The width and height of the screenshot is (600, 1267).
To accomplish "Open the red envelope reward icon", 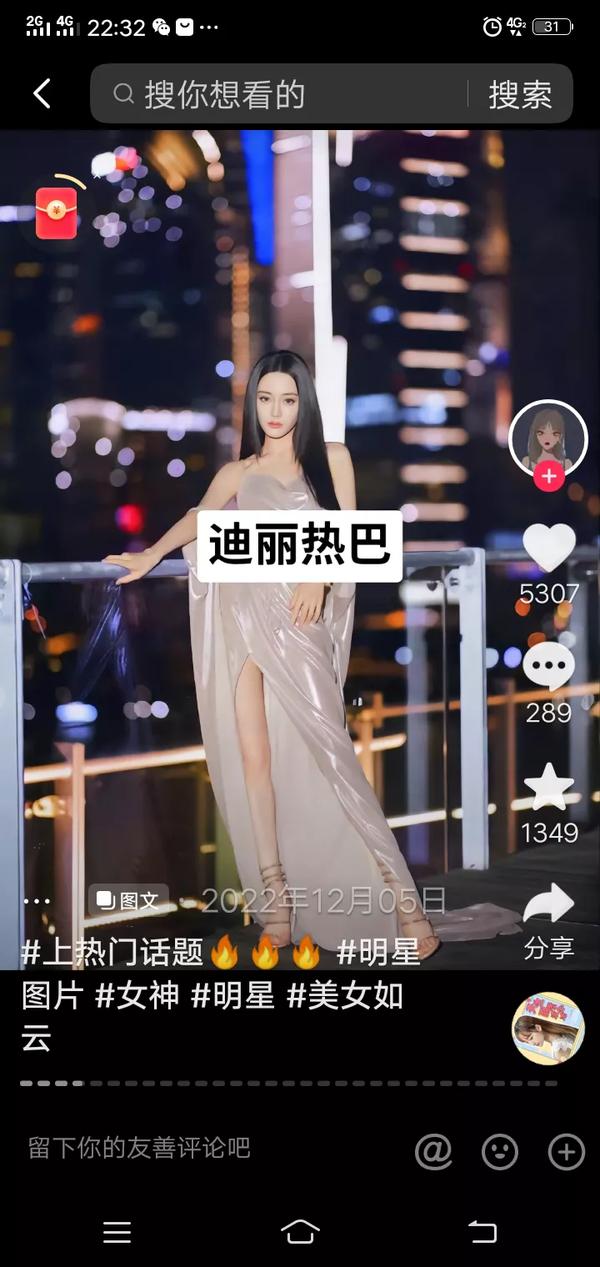I will 57,212.
